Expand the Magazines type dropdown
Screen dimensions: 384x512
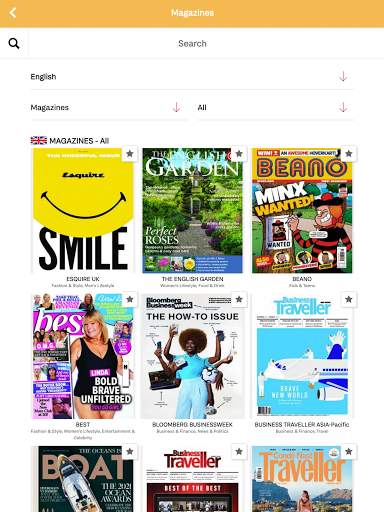(109, 108)
